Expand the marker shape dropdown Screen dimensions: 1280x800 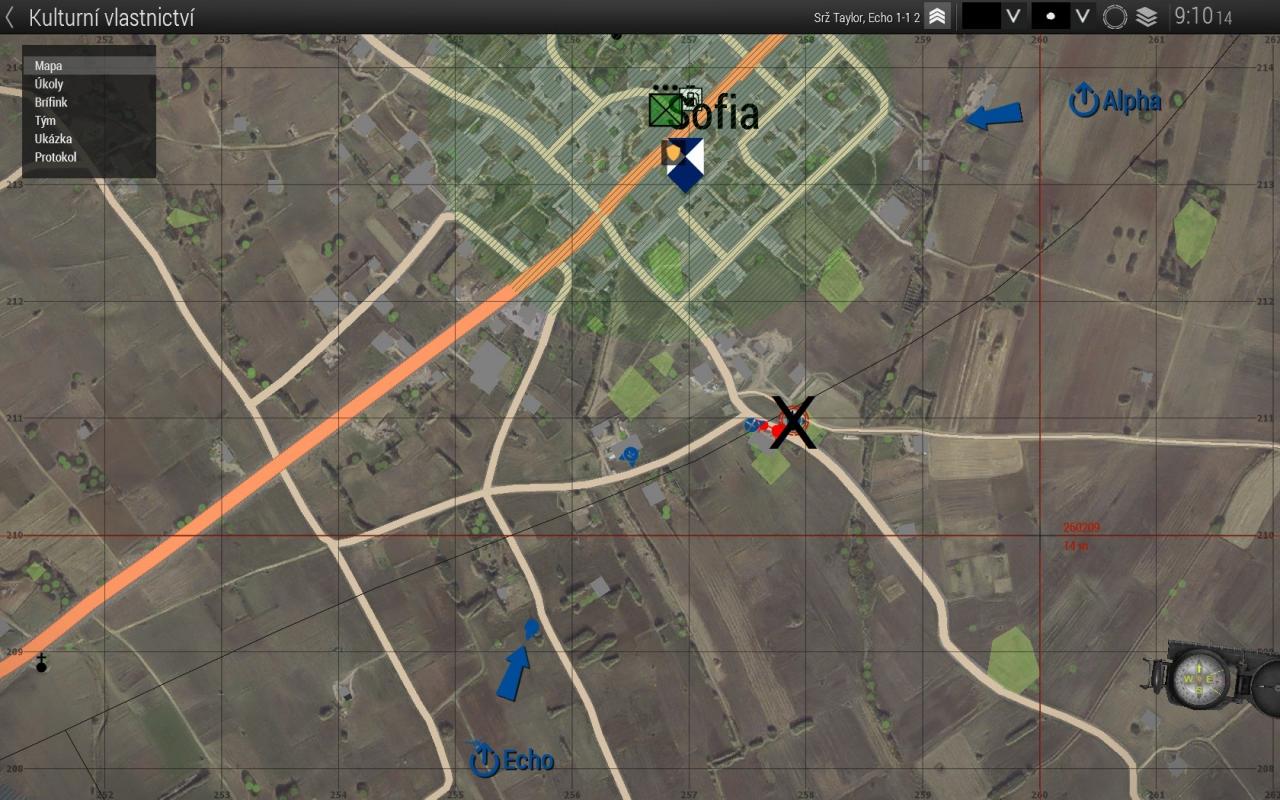(x=1081, y=16)
